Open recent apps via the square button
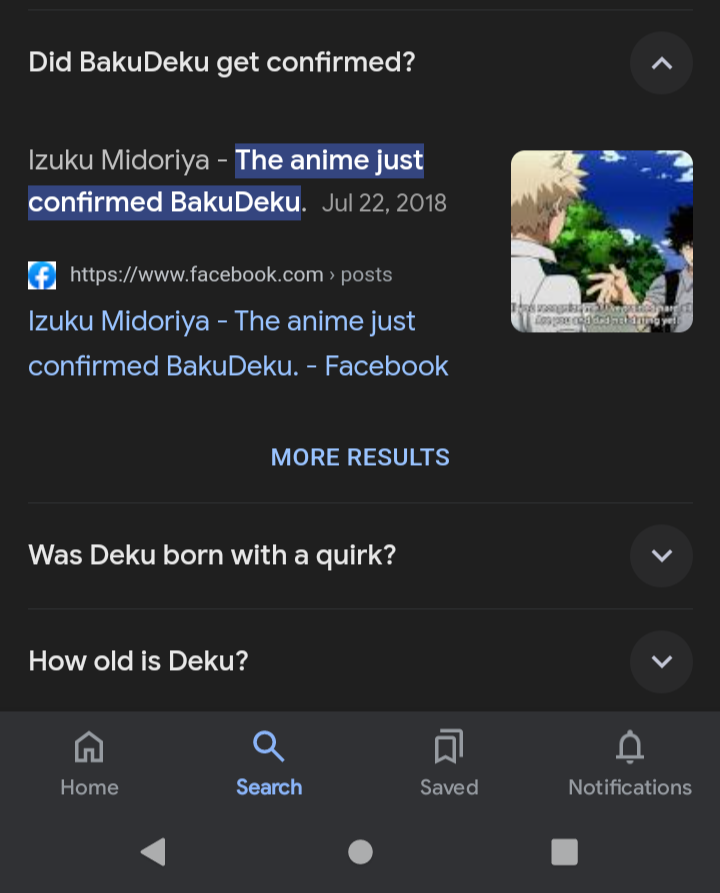The width and height of the screenshot is (720, 893). (564, 852)
